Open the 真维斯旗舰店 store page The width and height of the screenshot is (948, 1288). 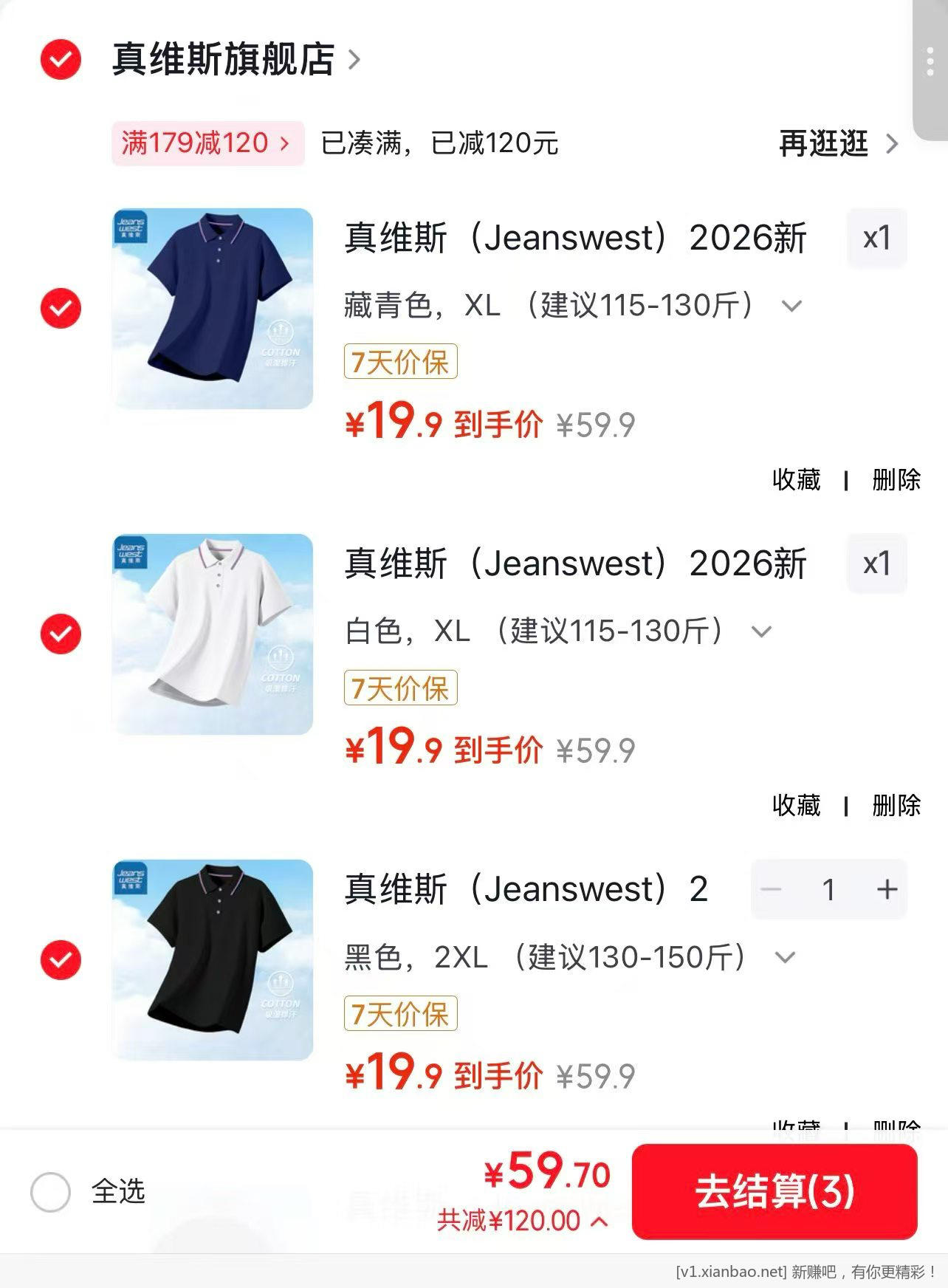tap(221, 62)
